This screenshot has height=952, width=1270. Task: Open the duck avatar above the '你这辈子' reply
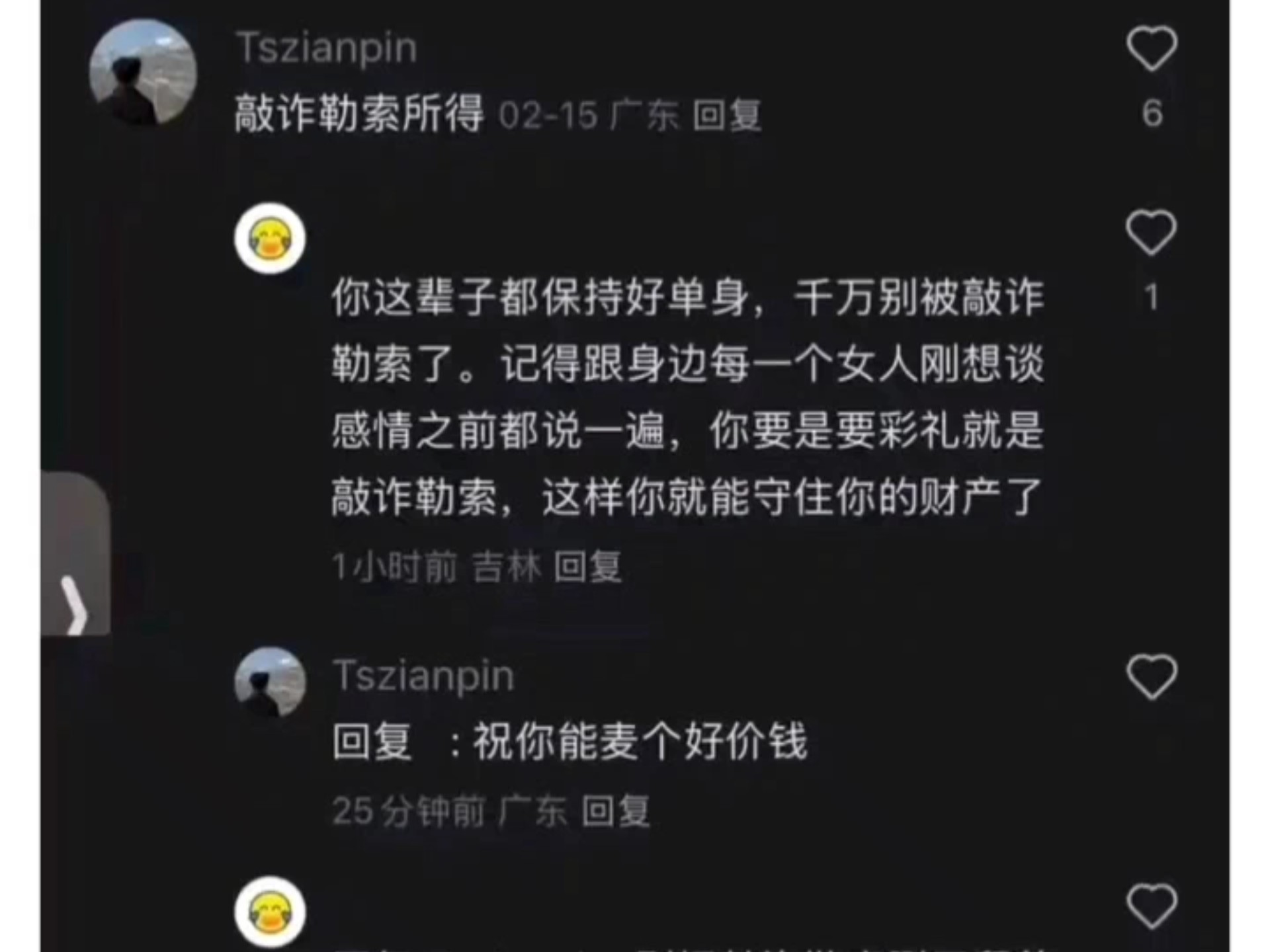pyautogui.click(x=270, y=239)
